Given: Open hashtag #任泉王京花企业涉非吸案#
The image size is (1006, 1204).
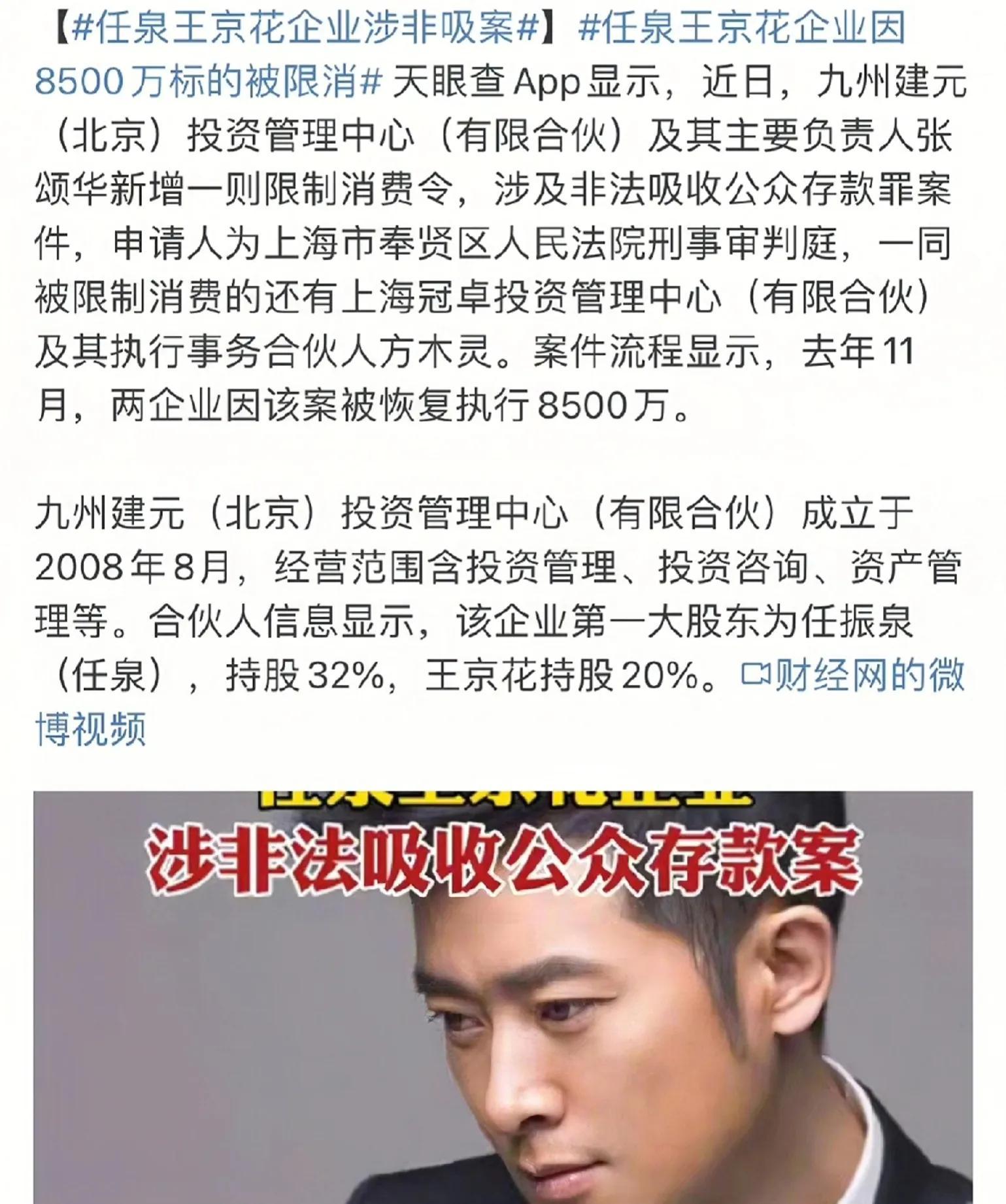Looking at the screenshot, I should (305, 29).
